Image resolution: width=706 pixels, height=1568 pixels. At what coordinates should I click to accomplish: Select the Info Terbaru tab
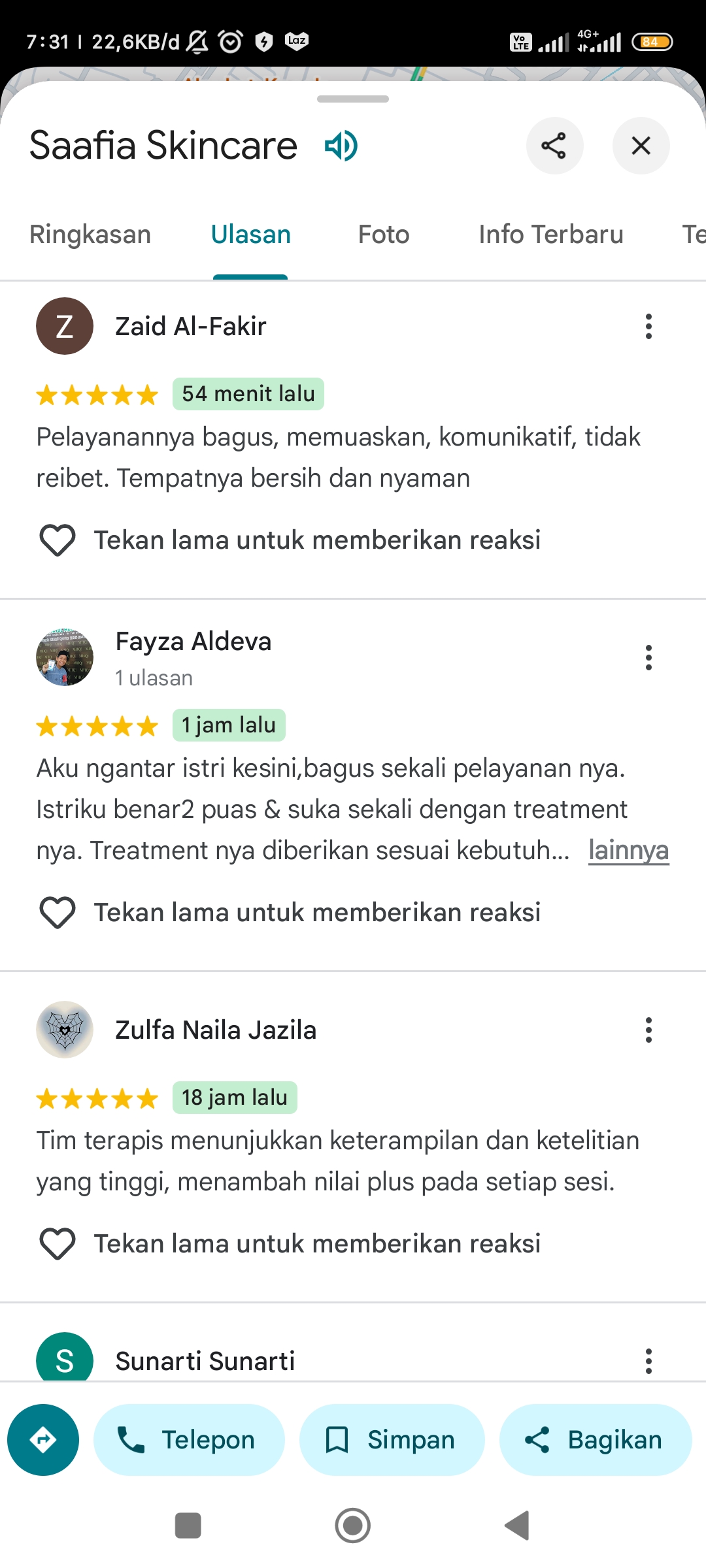click(x=551, y=235)
